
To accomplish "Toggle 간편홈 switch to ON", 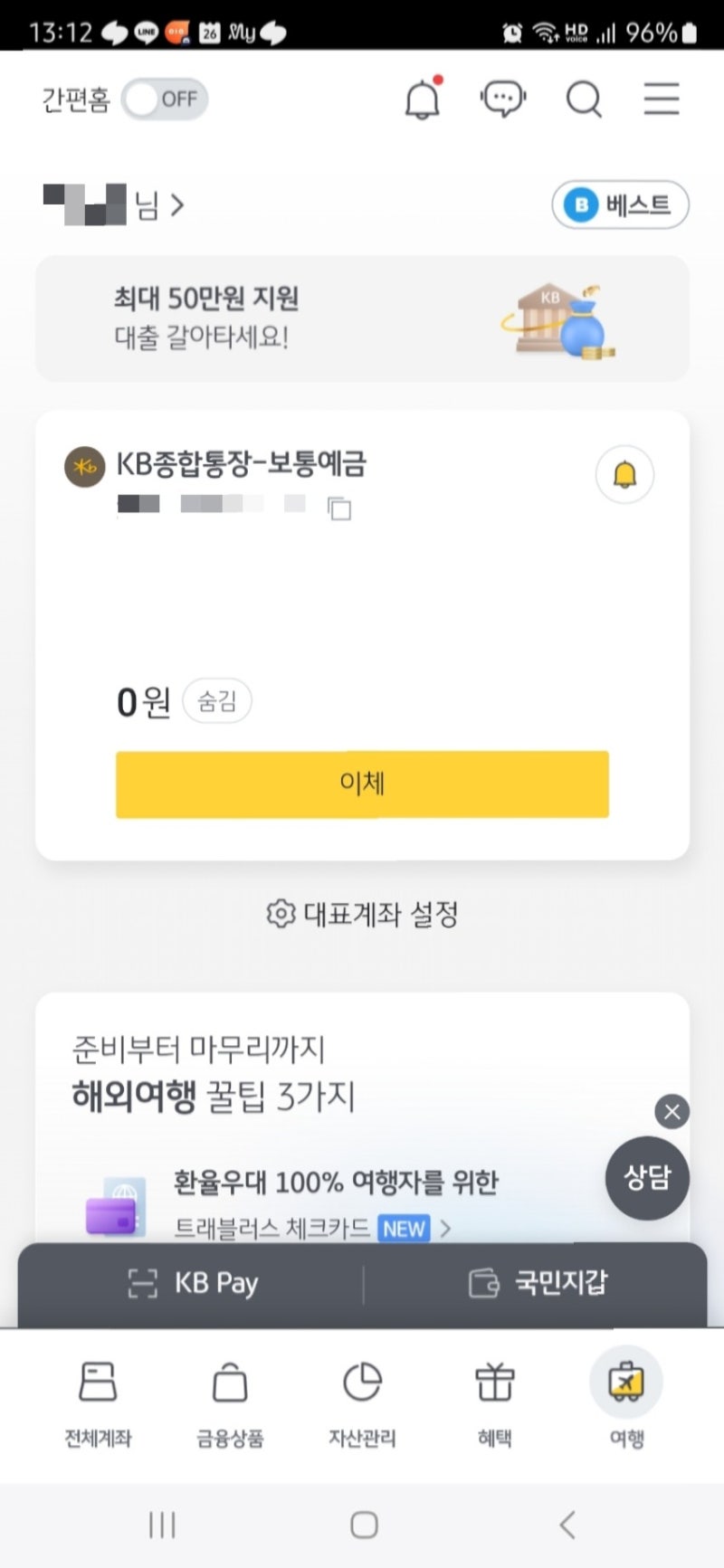I will tap(163, 100).
